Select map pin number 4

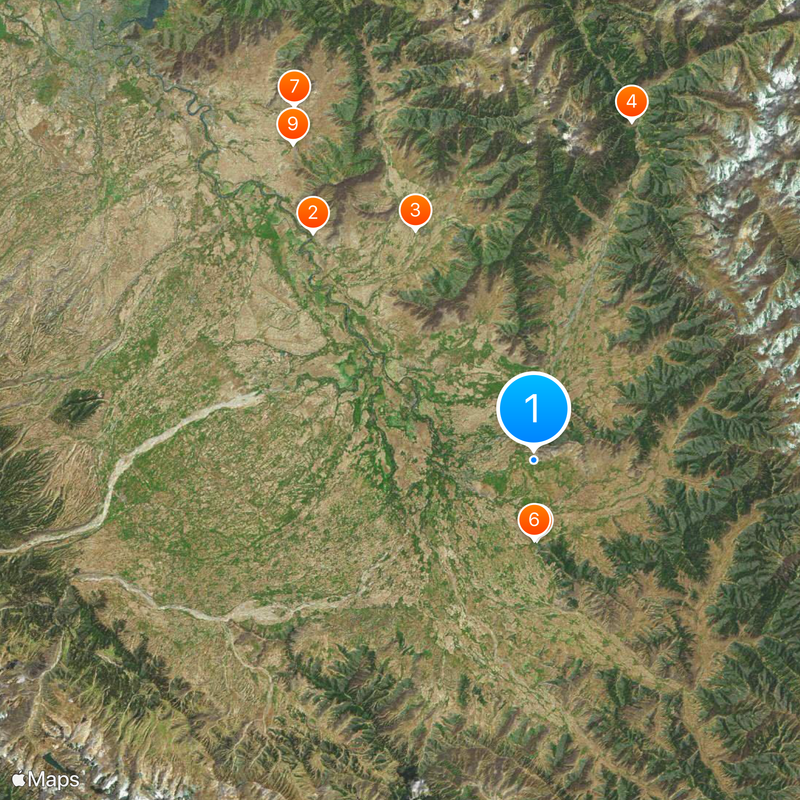[631, 101]
